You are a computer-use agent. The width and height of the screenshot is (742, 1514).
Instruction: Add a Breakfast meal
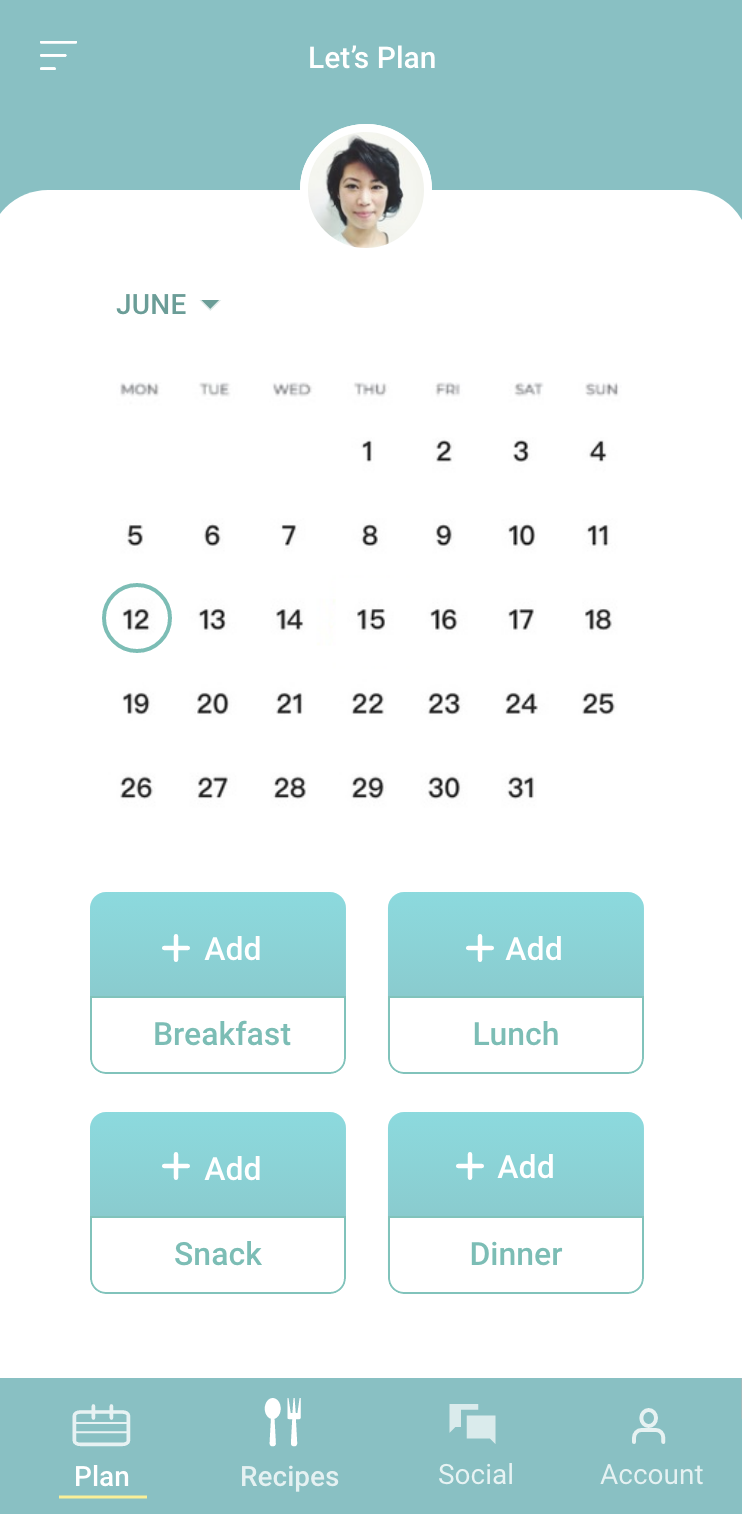pos(218,983)
